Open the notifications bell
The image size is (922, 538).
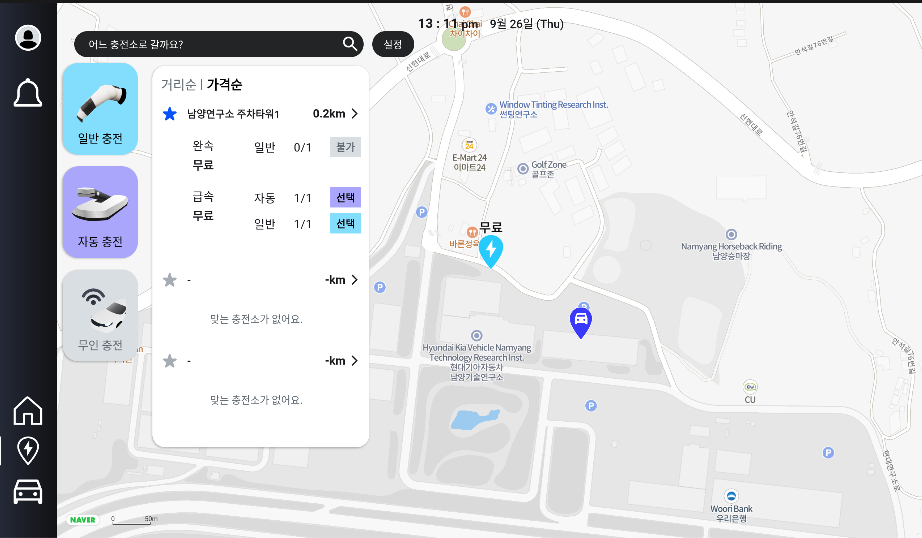click(28, 94)
